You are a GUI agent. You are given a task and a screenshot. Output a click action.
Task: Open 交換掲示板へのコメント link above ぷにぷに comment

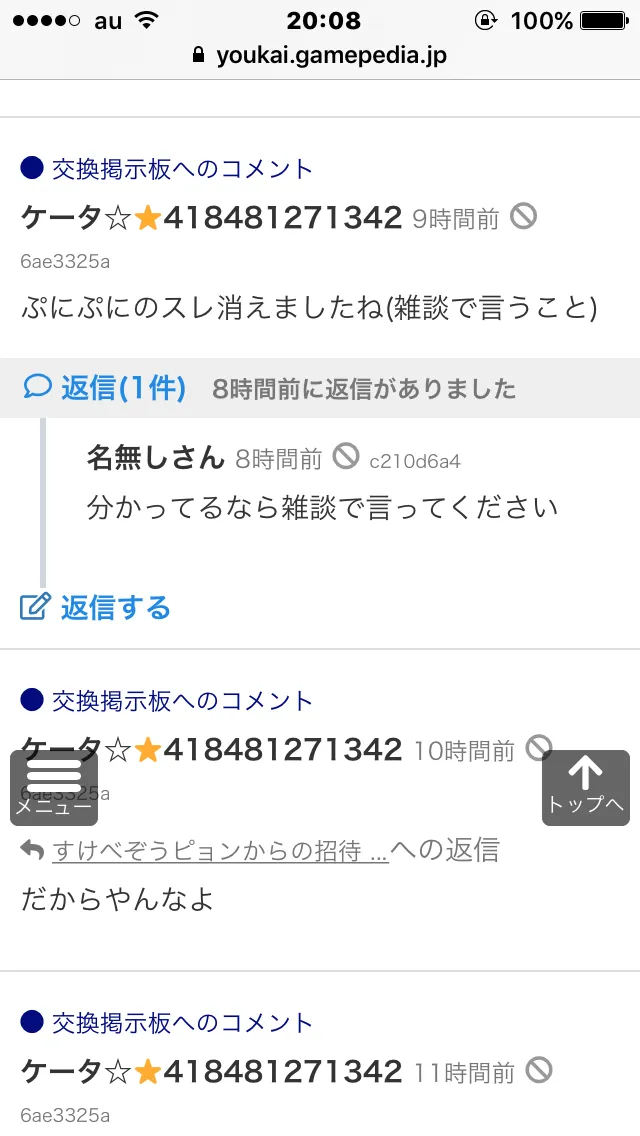(182, 169)
